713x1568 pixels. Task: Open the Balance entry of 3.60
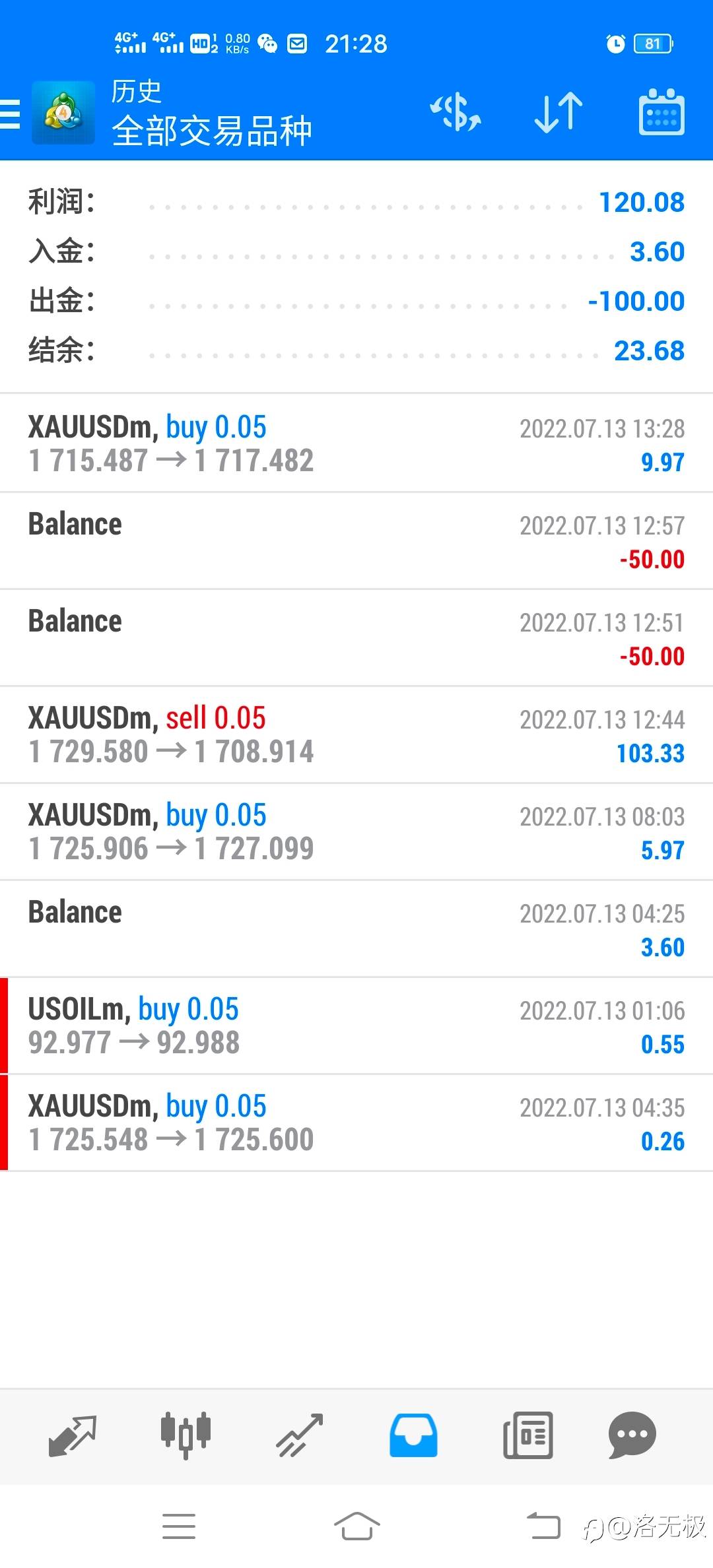point(356,929)
